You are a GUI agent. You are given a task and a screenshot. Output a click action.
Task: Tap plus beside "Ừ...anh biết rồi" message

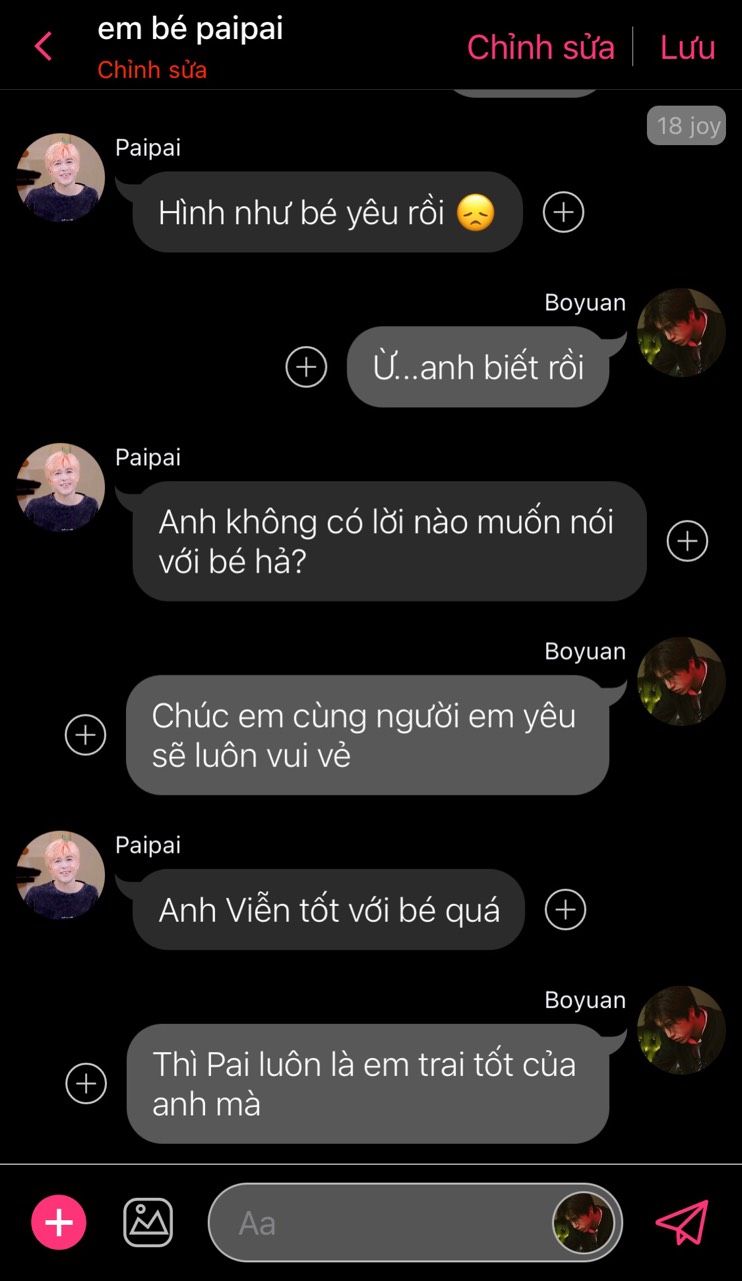point(306,367)
